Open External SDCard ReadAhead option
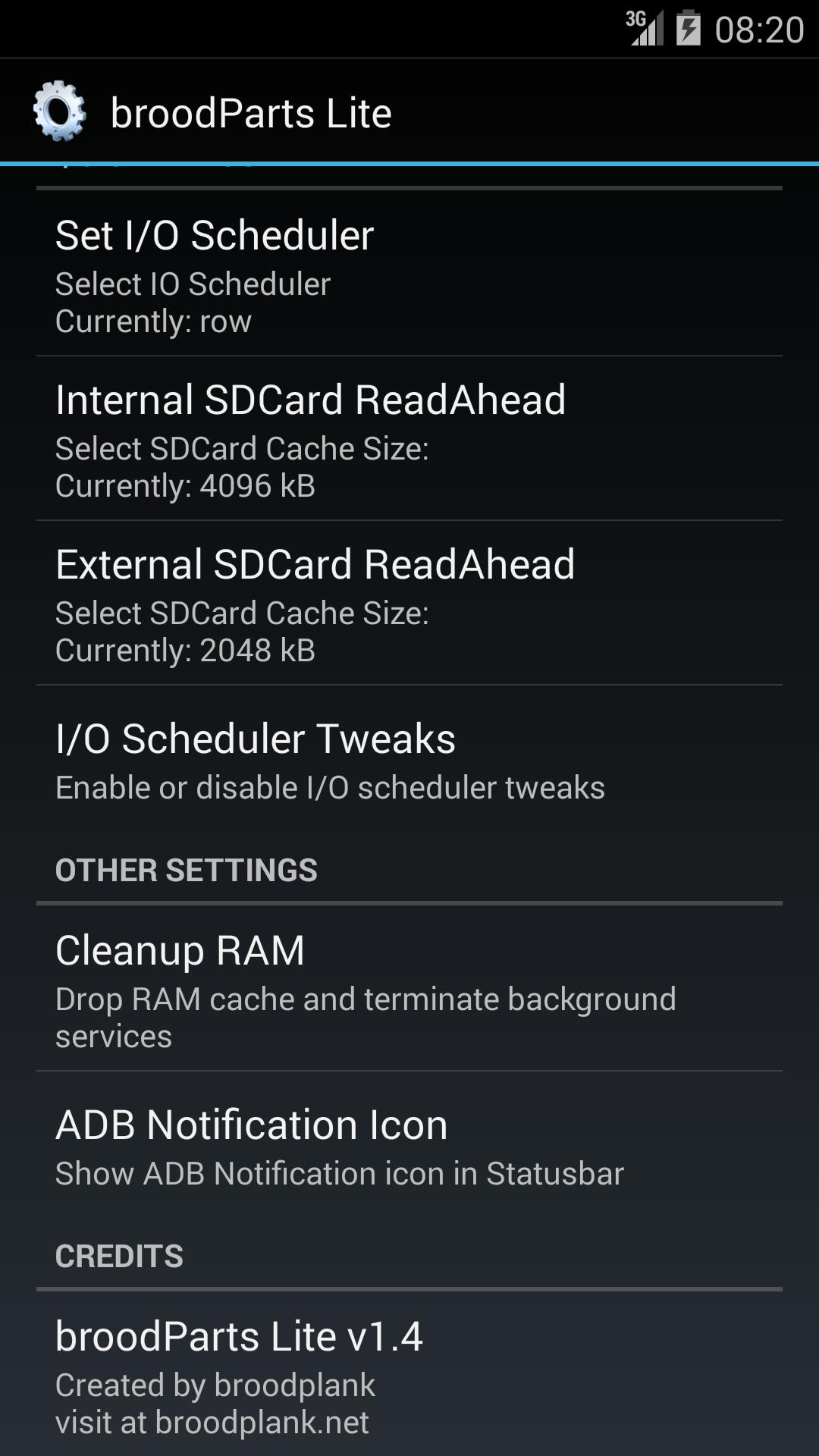 pyautogui.click(x=409, y=604)
